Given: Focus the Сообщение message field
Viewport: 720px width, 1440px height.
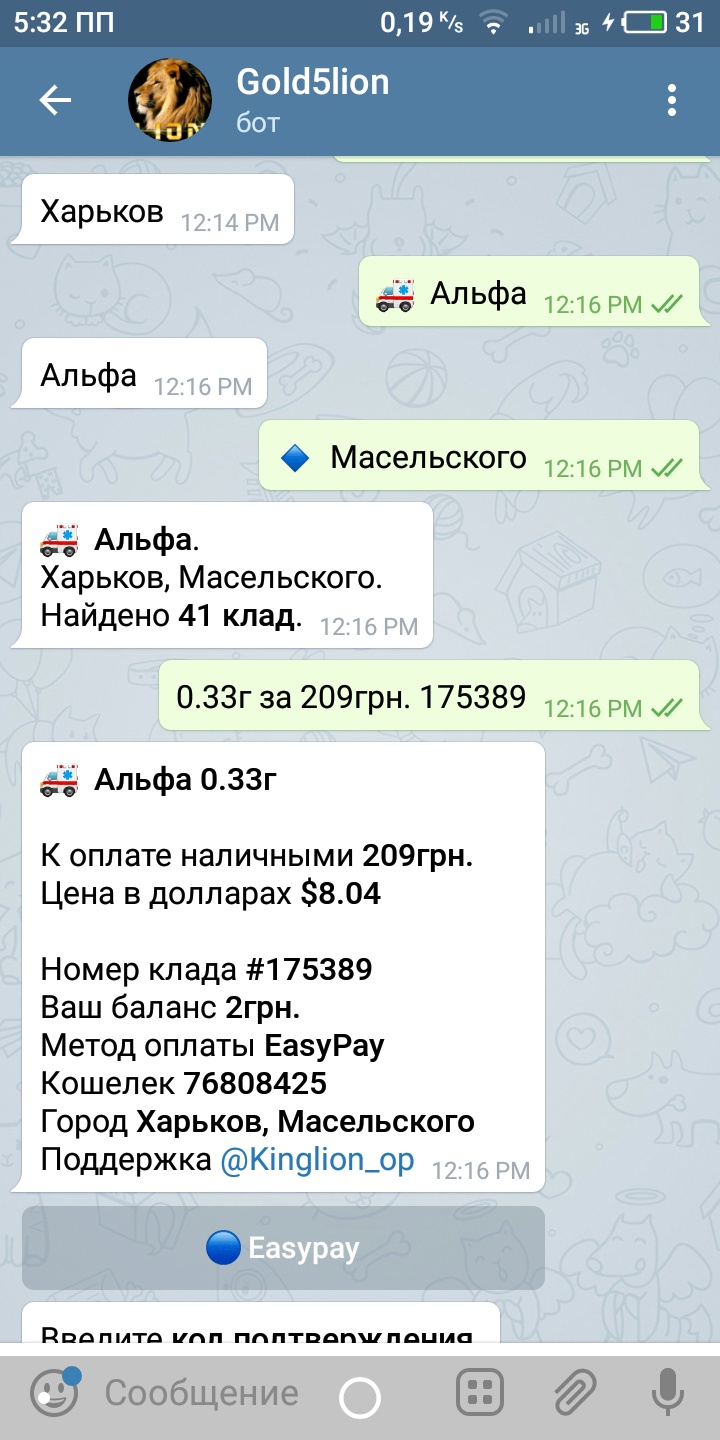Looking at the screenshot, I should click(x=202, y=1393).
